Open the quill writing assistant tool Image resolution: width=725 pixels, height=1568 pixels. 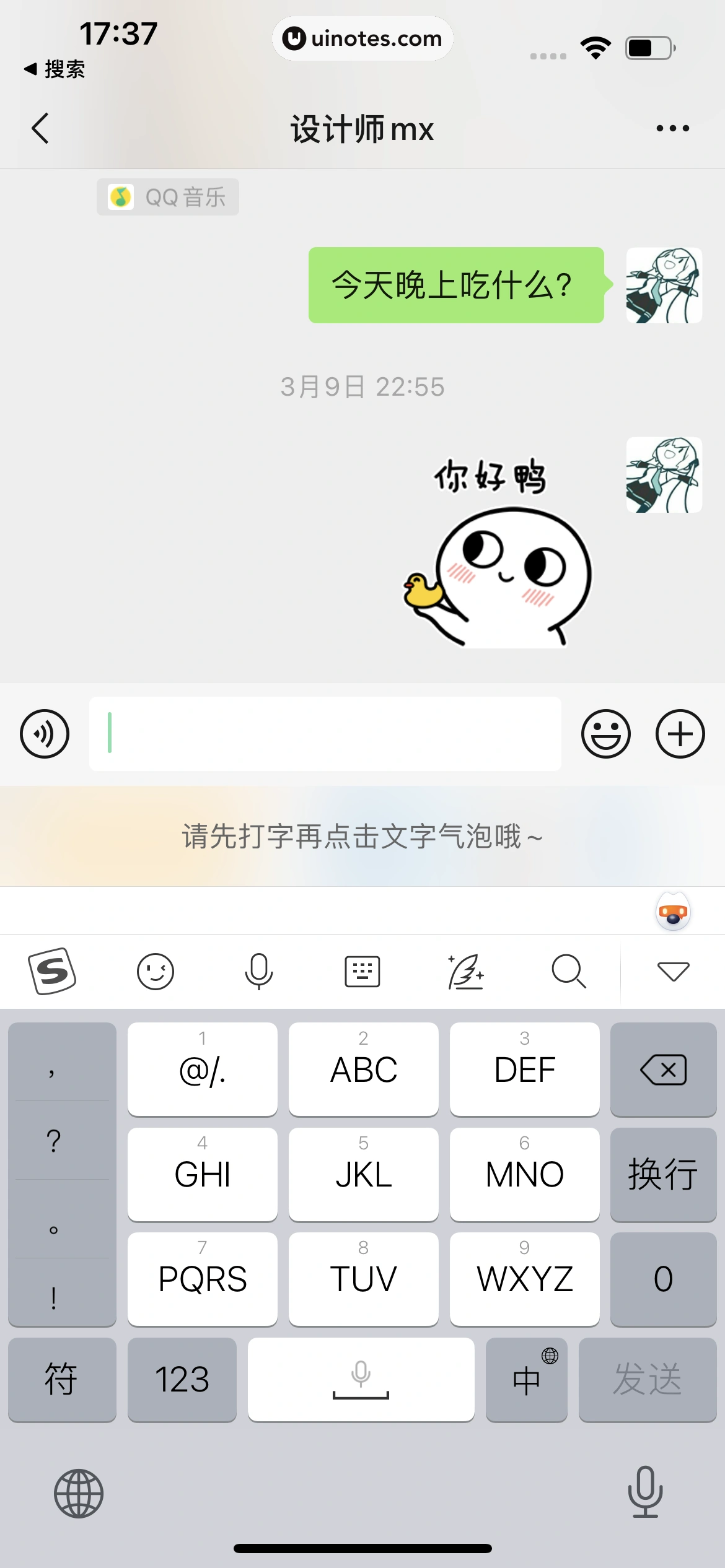point(465,971)
